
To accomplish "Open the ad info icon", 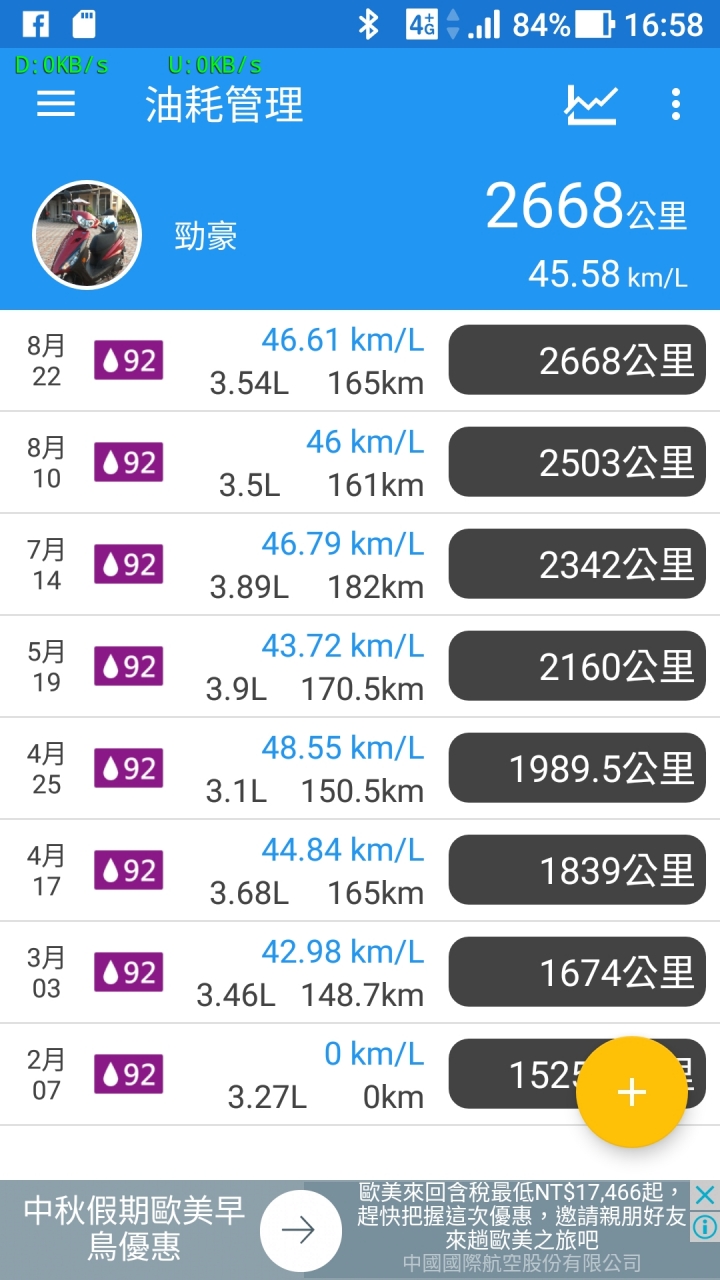I will pos(705,1226).
